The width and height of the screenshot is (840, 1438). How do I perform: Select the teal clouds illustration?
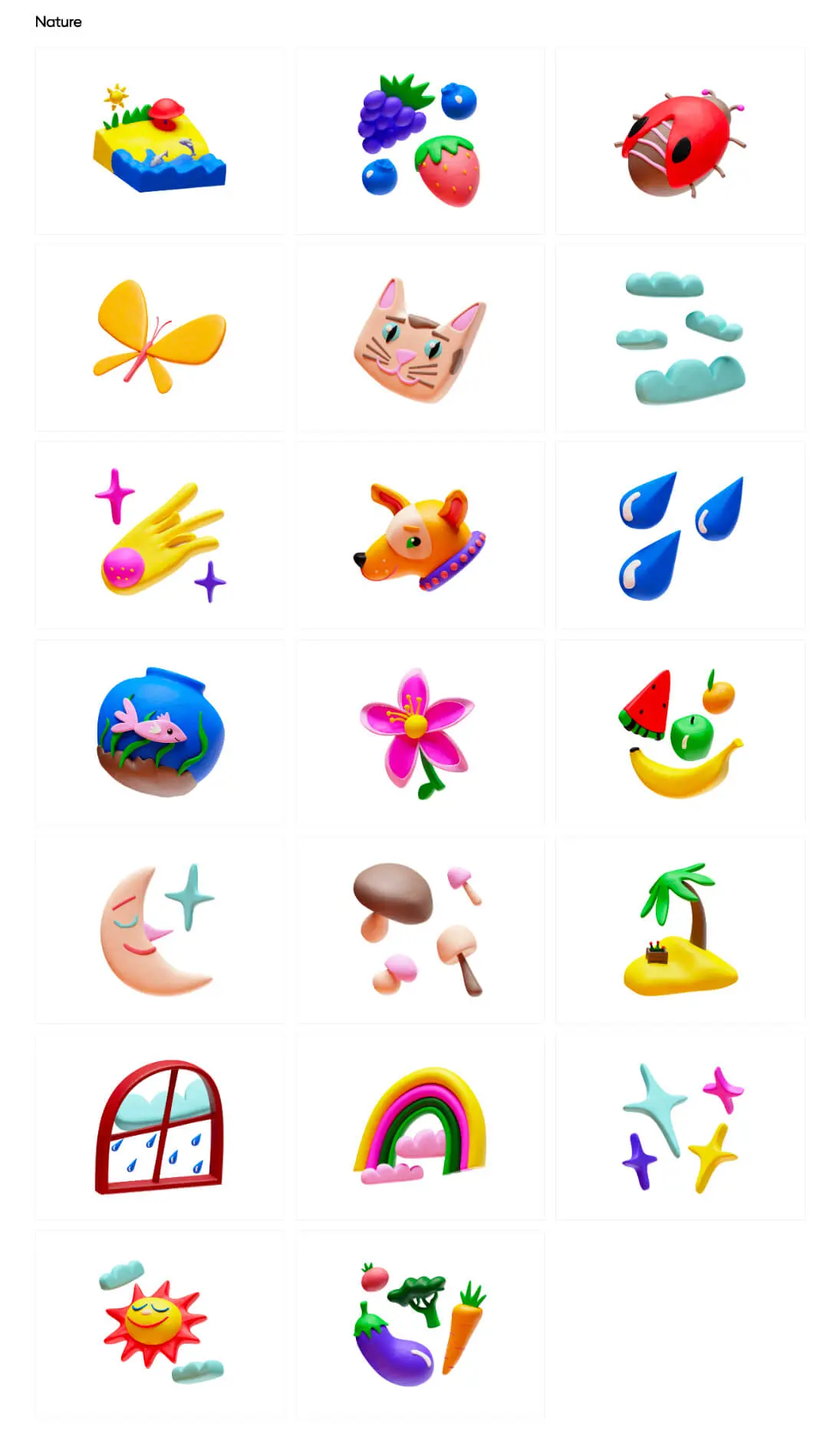click(x=680, y=338)
